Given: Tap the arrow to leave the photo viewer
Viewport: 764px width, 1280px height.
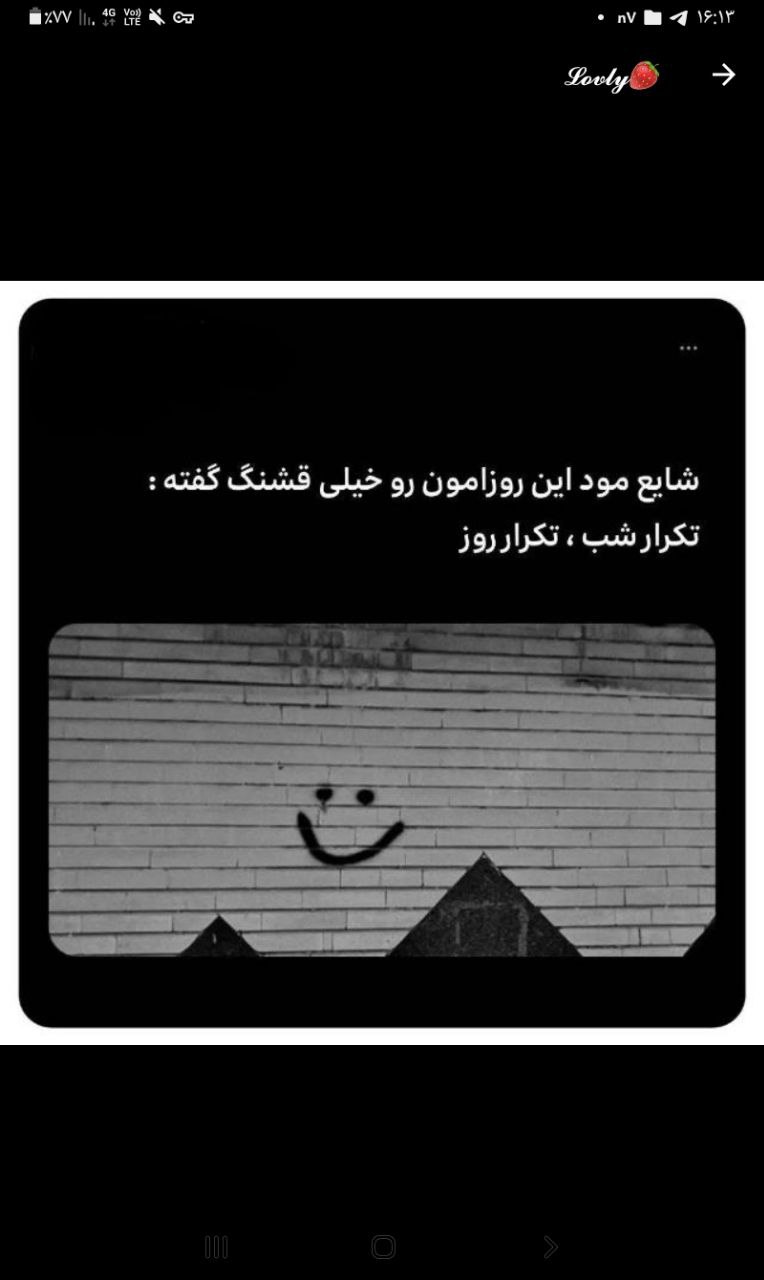Looking at the screenshot, I should [x=723, y=75].
